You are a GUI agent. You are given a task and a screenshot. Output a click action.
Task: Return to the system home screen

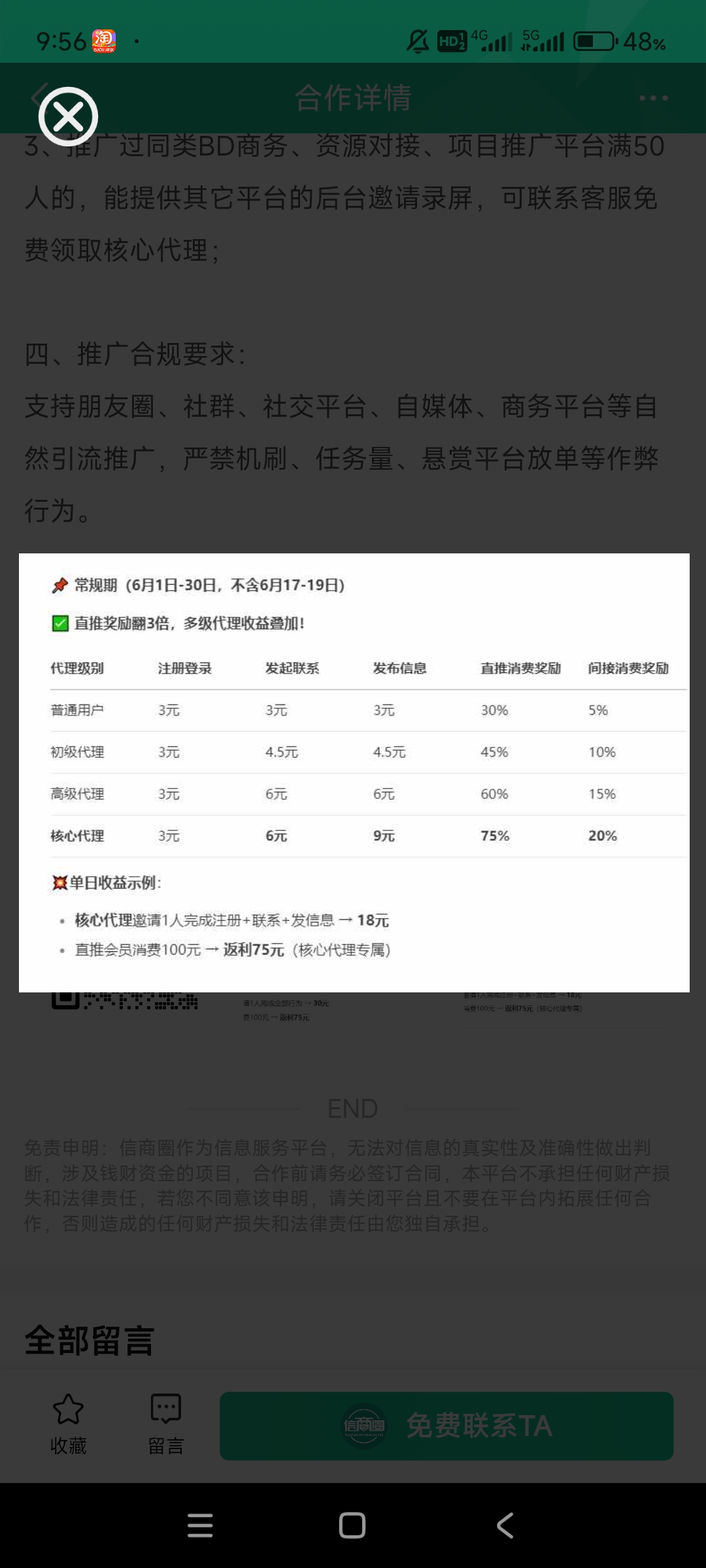(x=352, y=1526)
